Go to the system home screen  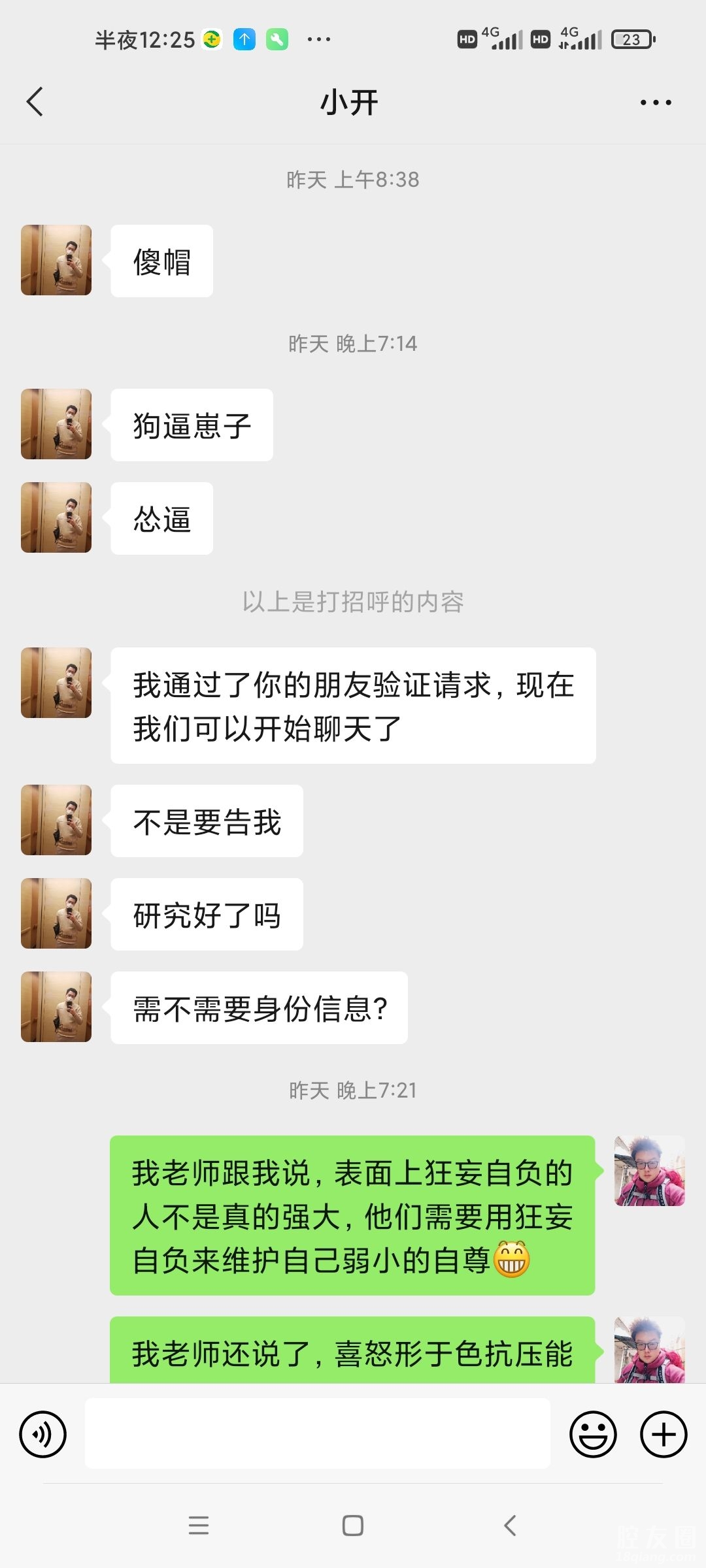[353, 1526]
